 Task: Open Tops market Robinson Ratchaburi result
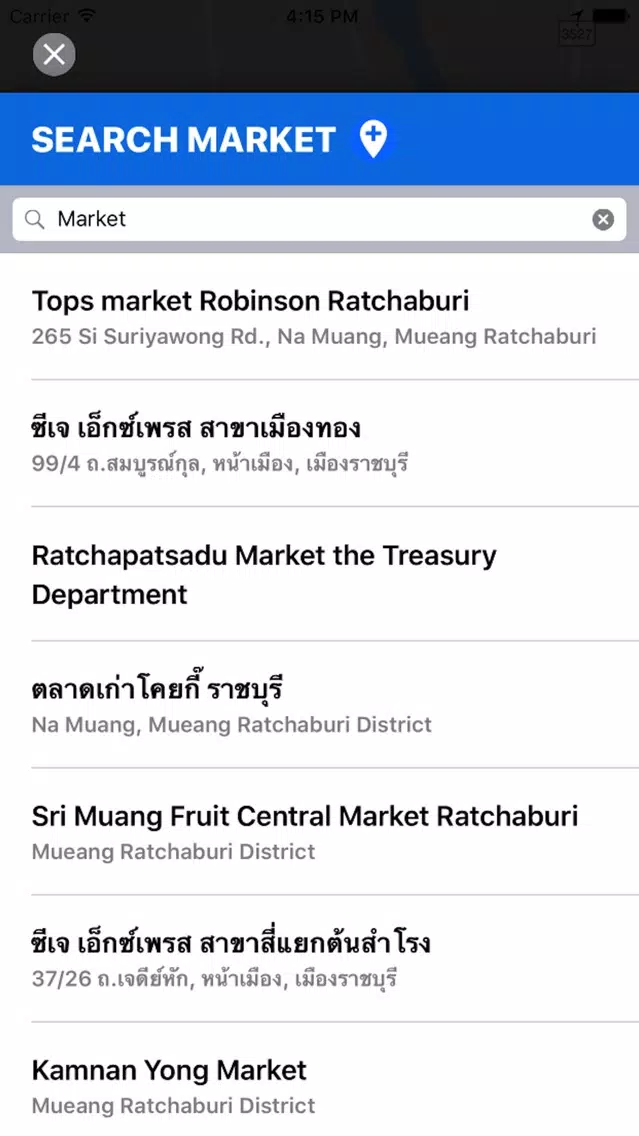tap(320, 316)
